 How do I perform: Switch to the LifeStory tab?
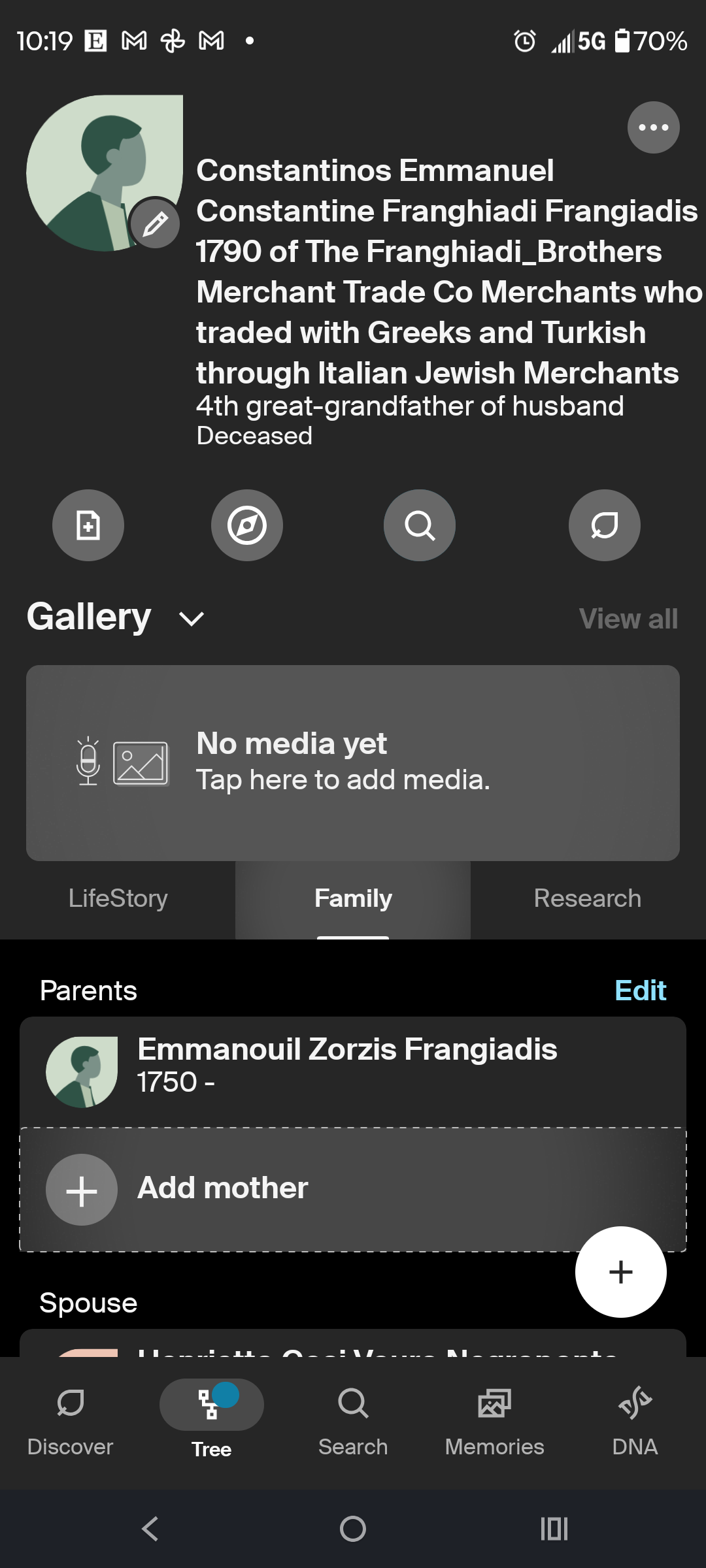tap(118, 898)
